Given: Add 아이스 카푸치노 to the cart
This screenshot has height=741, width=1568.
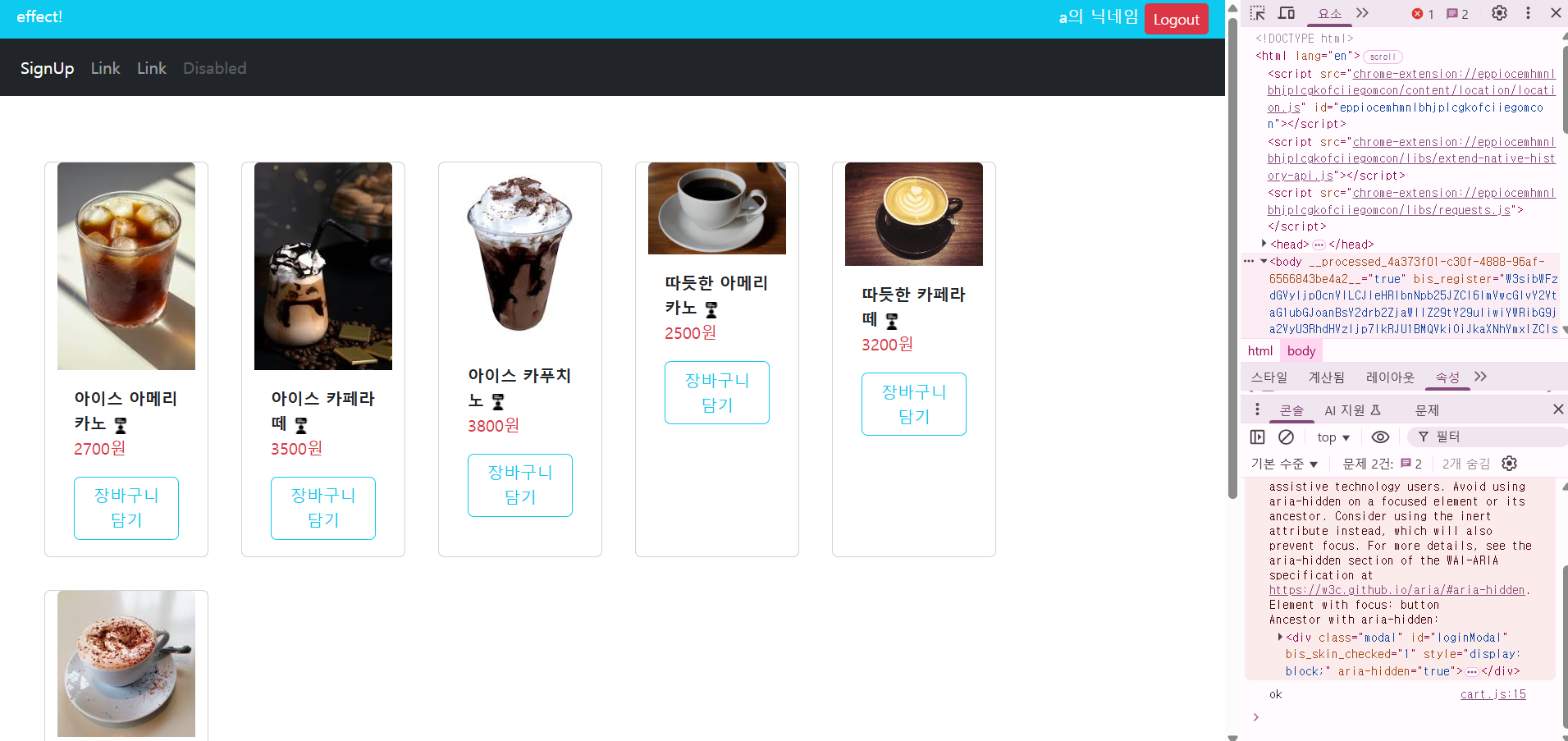Looking at the screenshot, I should point(520,485).
